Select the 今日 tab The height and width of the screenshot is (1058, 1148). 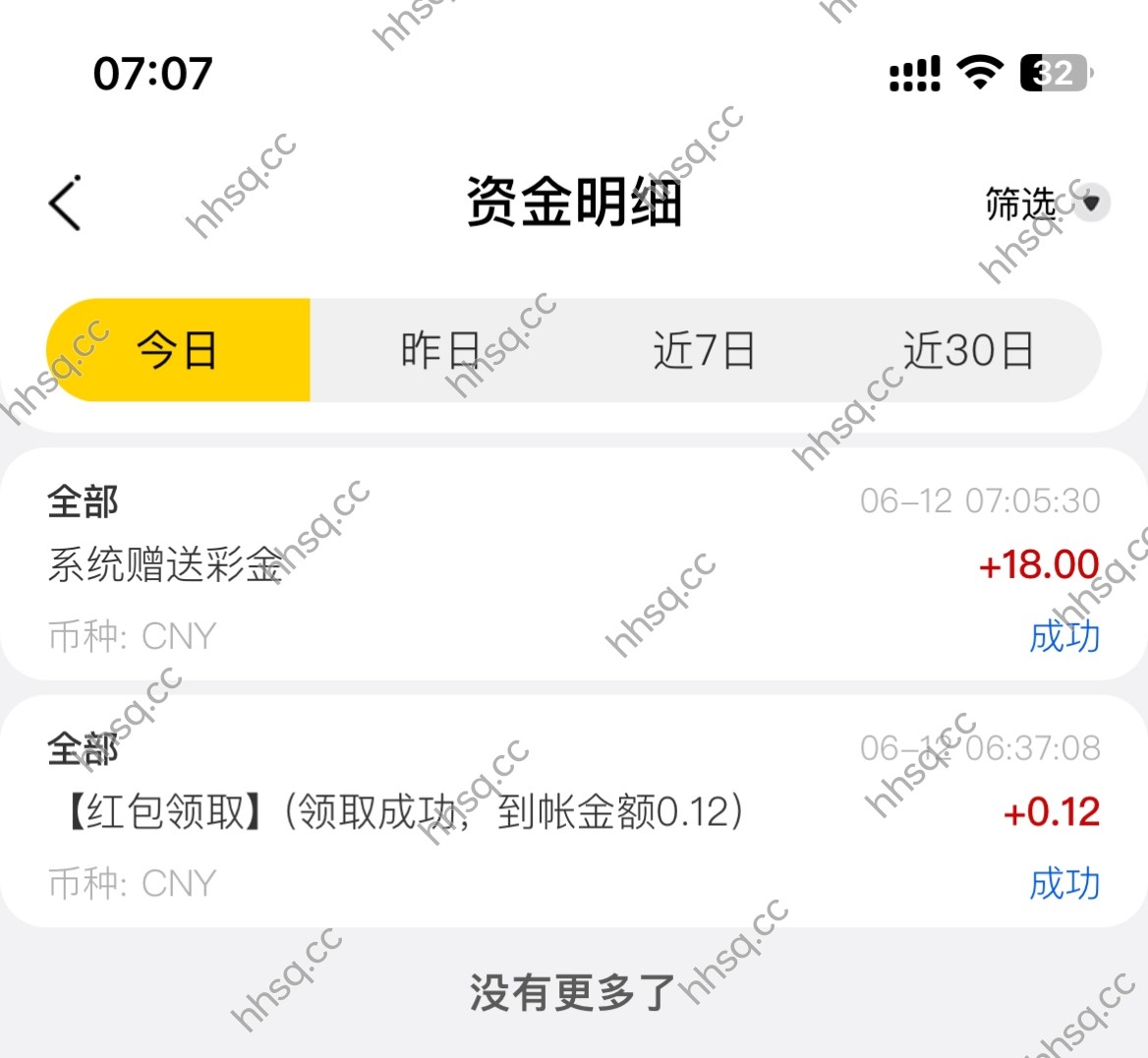click(178, 351)
